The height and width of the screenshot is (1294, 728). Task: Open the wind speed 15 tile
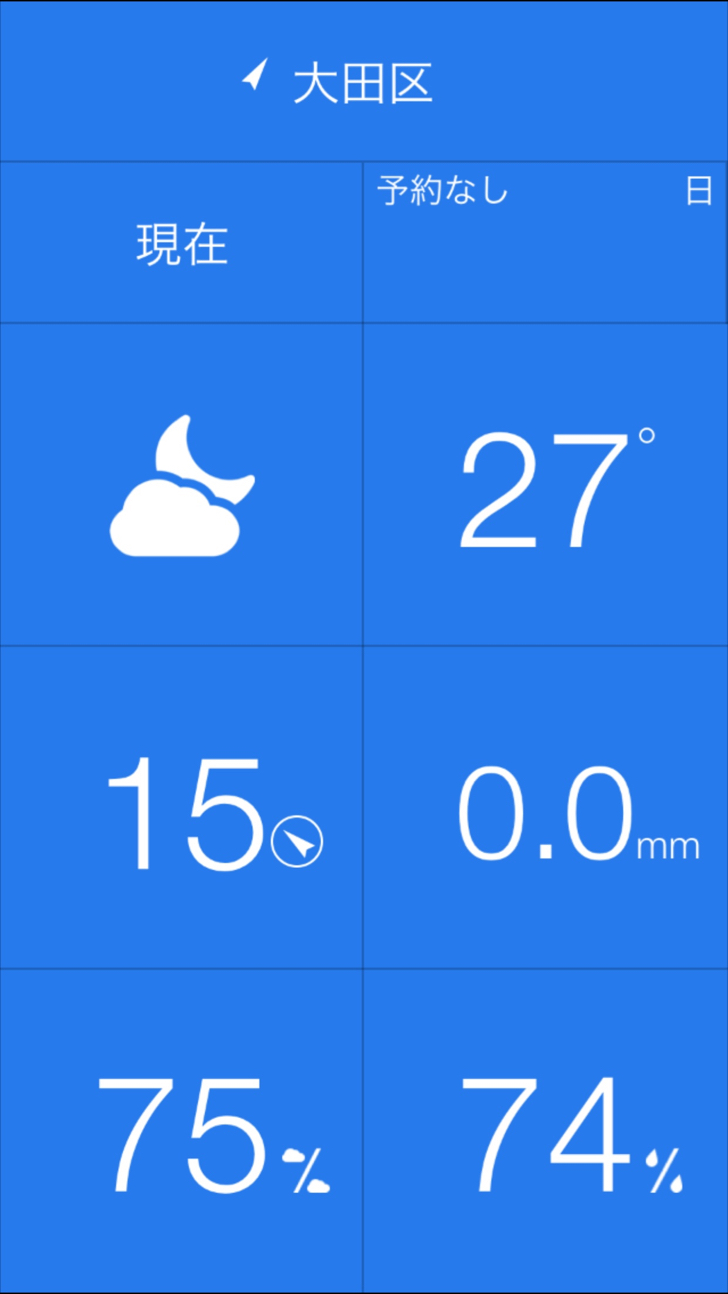pyautogui.click(x=181, y=807)
